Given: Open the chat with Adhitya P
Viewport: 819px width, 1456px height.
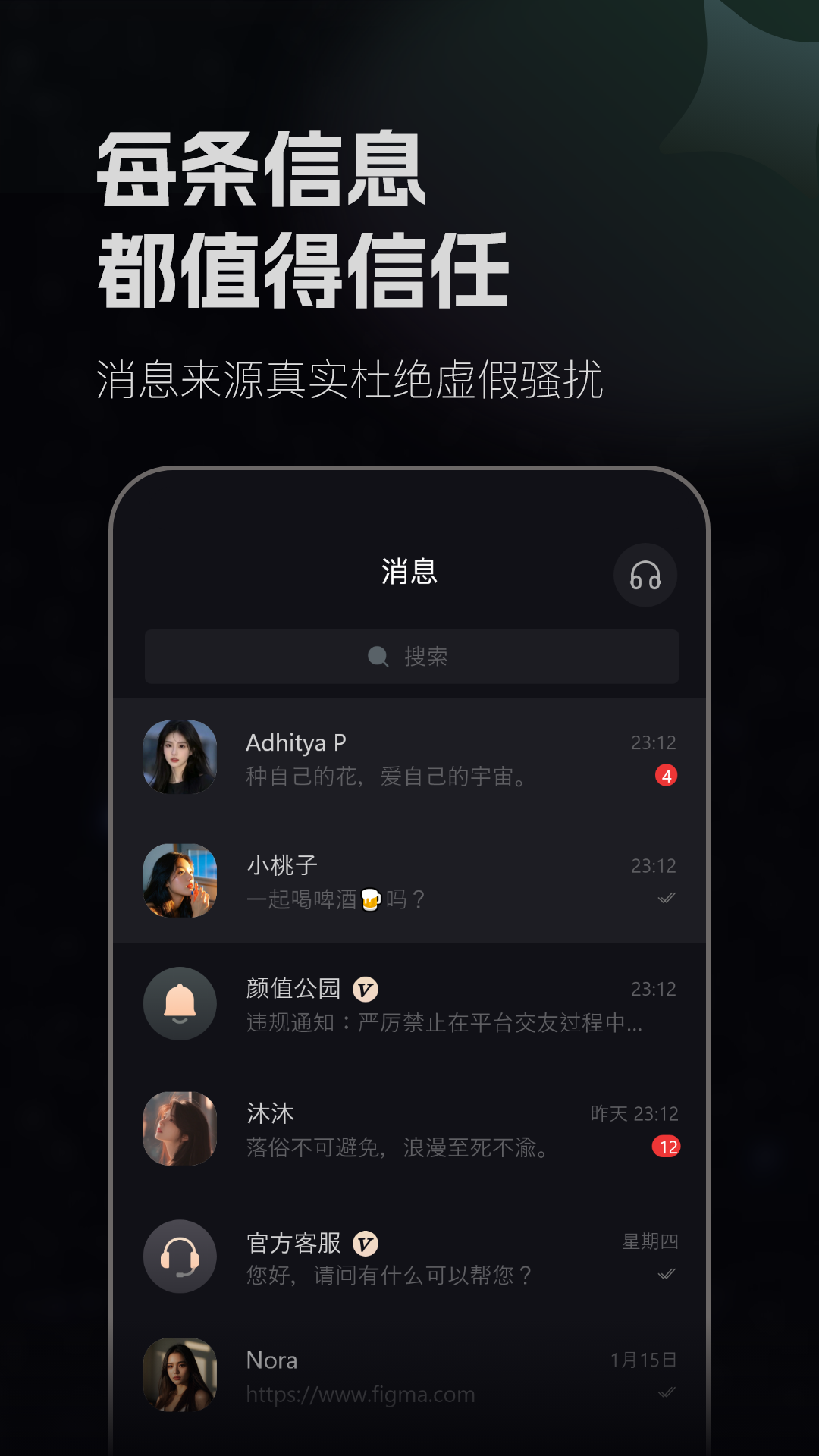Looking at the screenshot, I should click(x=409, y=757).
